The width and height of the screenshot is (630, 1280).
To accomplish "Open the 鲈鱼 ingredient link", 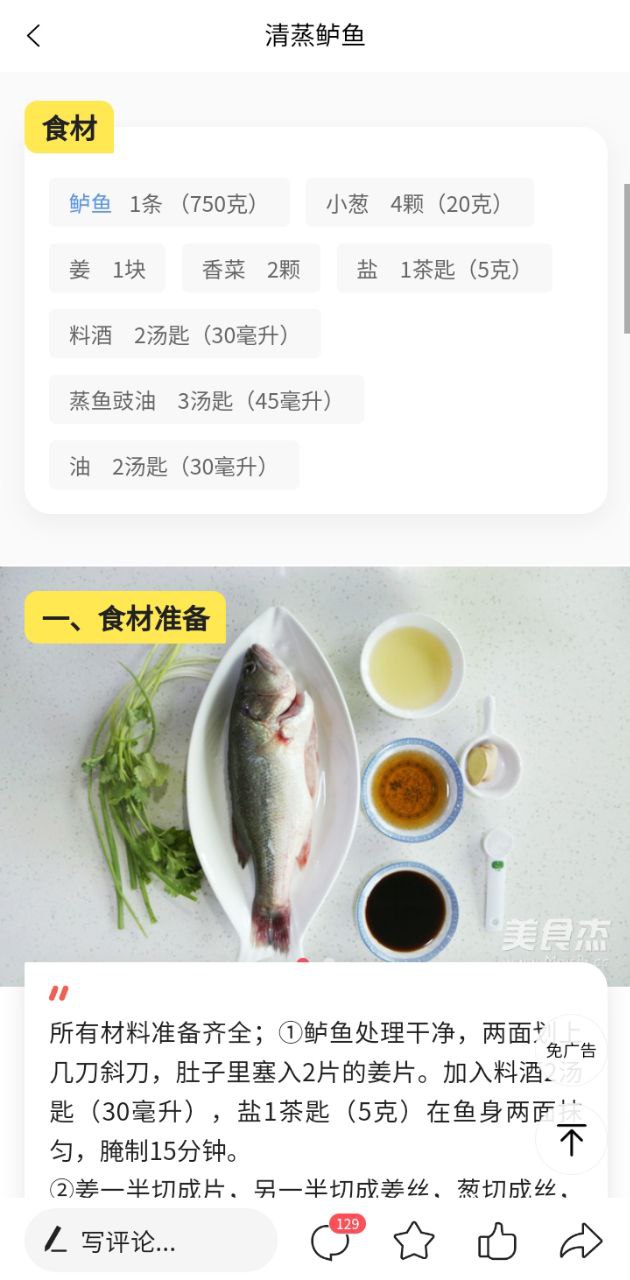I will 90,204.
